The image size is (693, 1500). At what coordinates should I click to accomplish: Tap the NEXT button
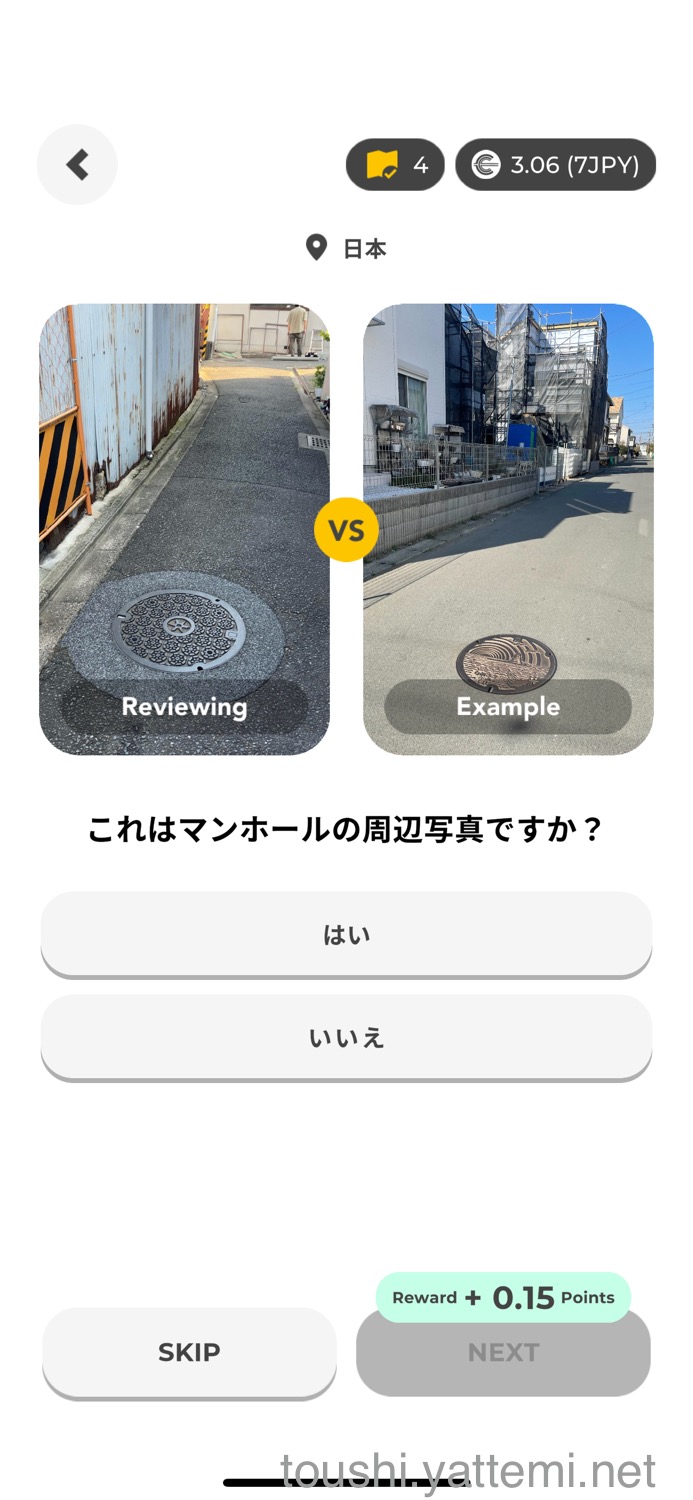tap(503, 1352)
